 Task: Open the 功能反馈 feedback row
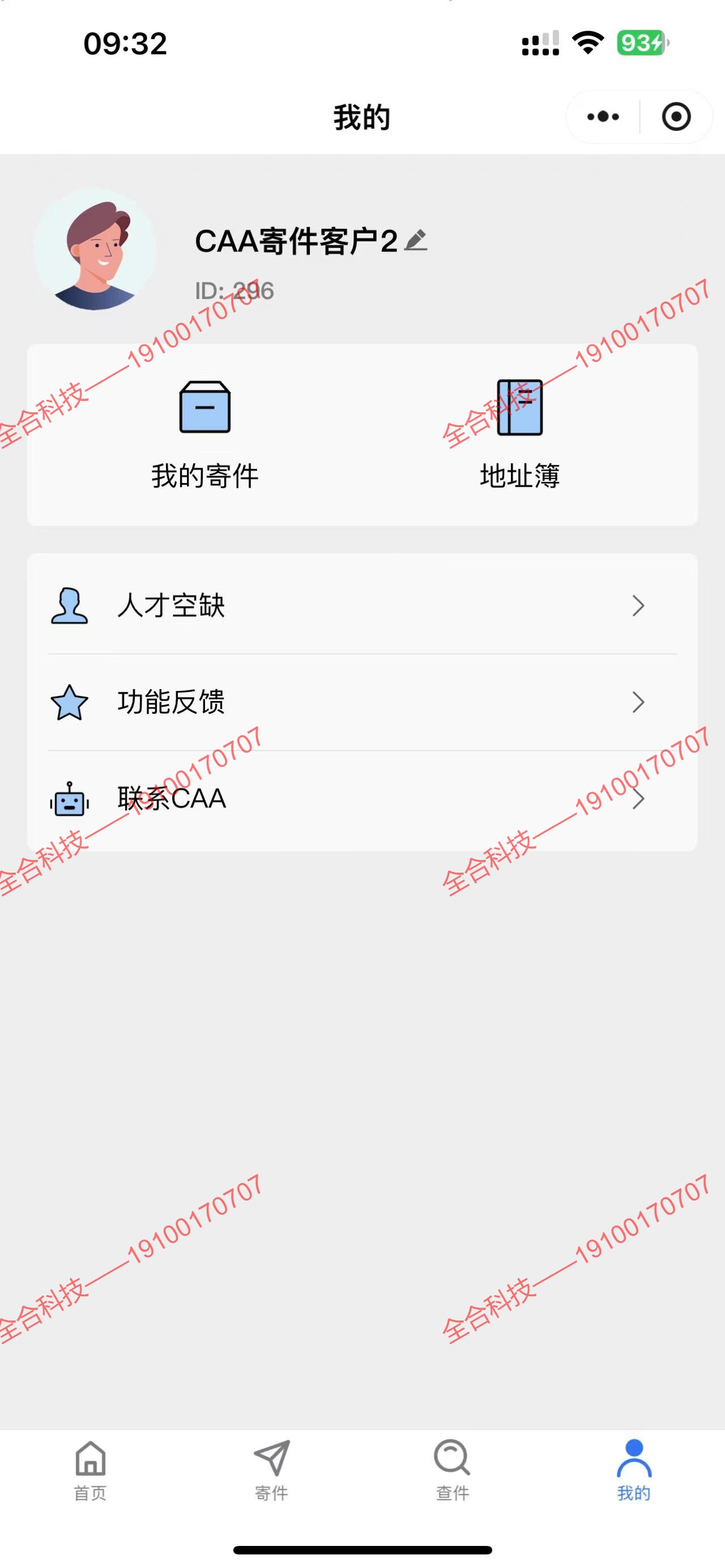[361, 702]
